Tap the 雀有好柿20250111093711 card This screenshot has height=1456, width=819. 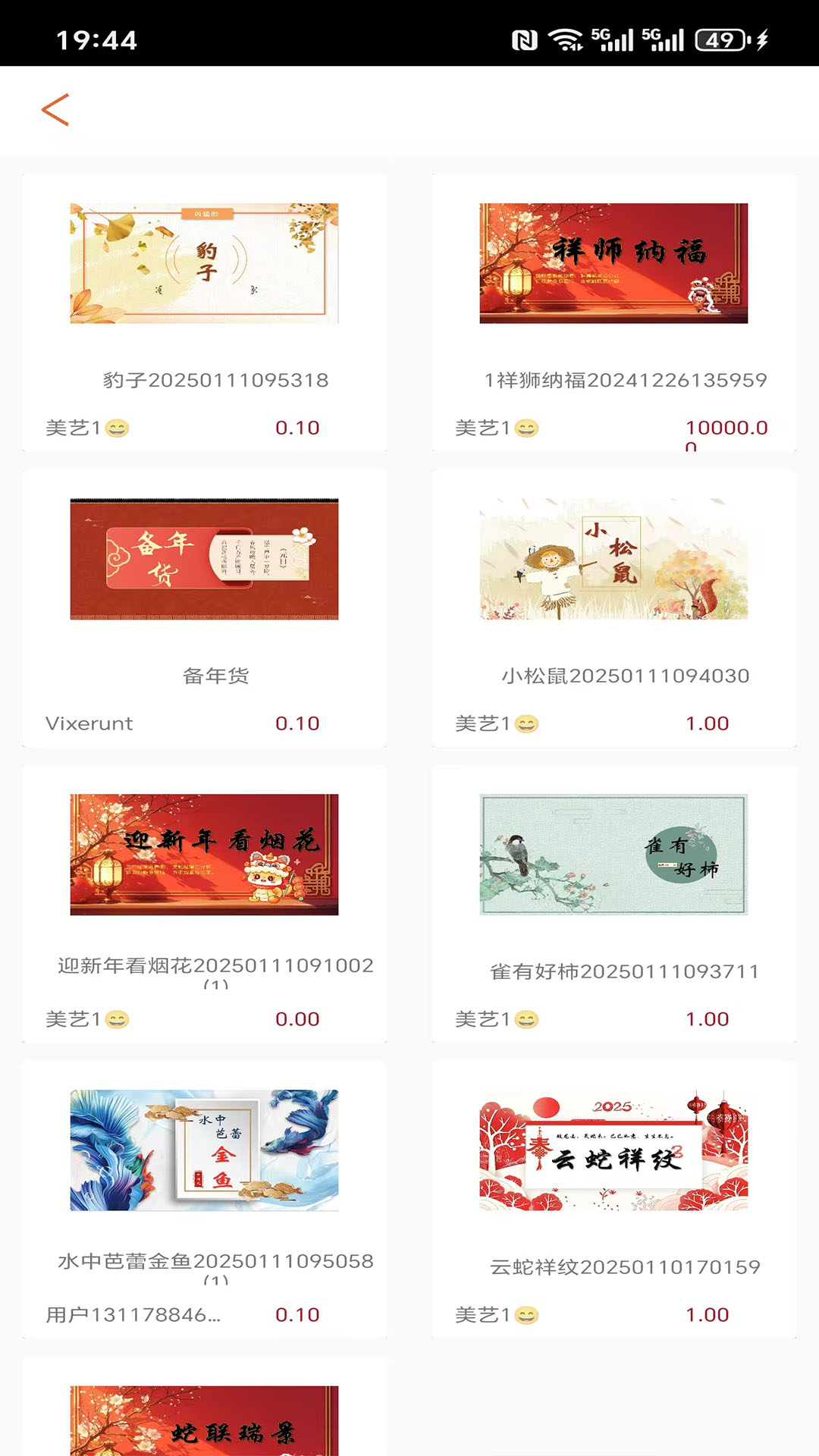(x=613, y=895)
